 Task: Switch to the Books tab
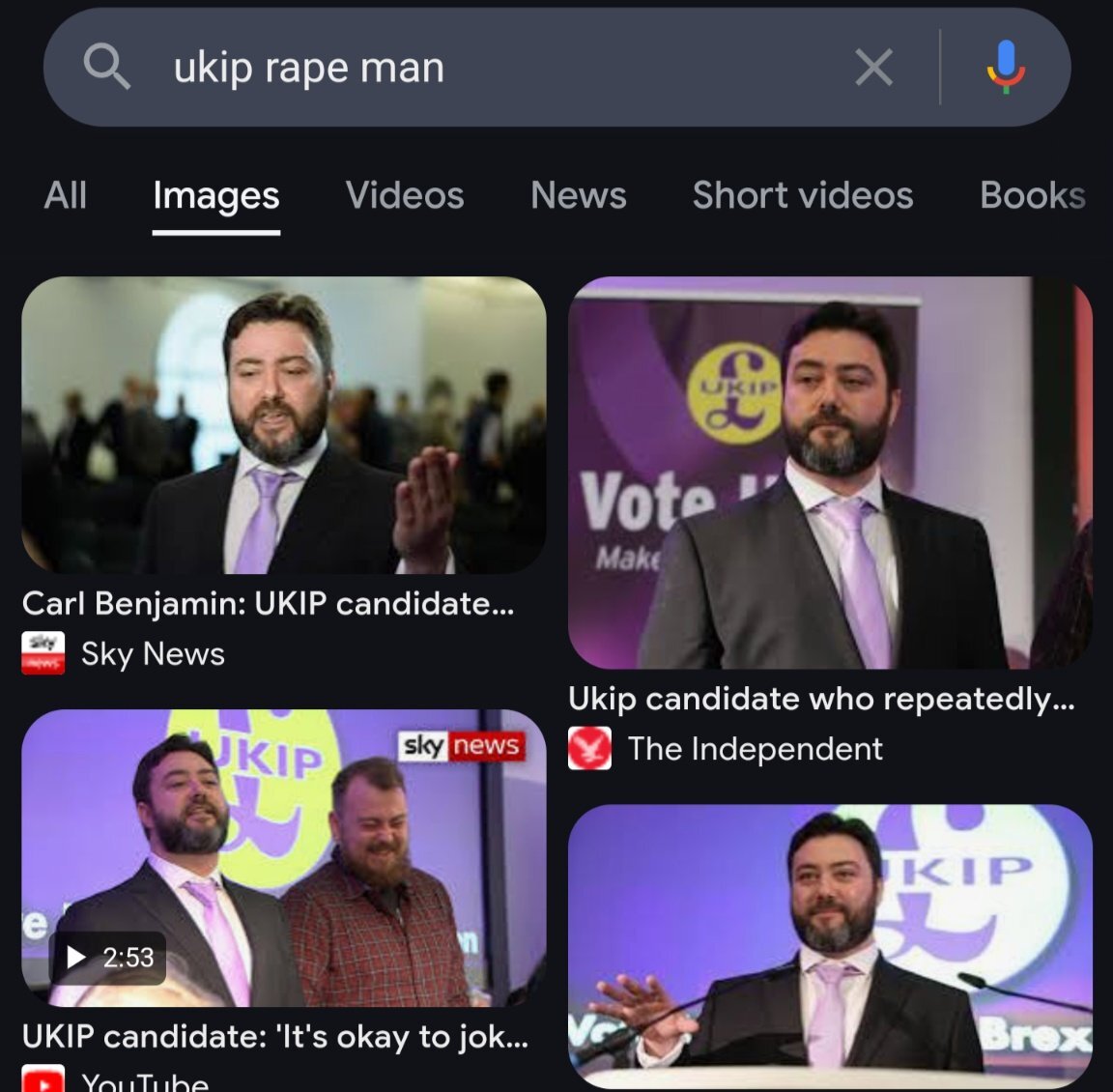(x=1032, y=196)
